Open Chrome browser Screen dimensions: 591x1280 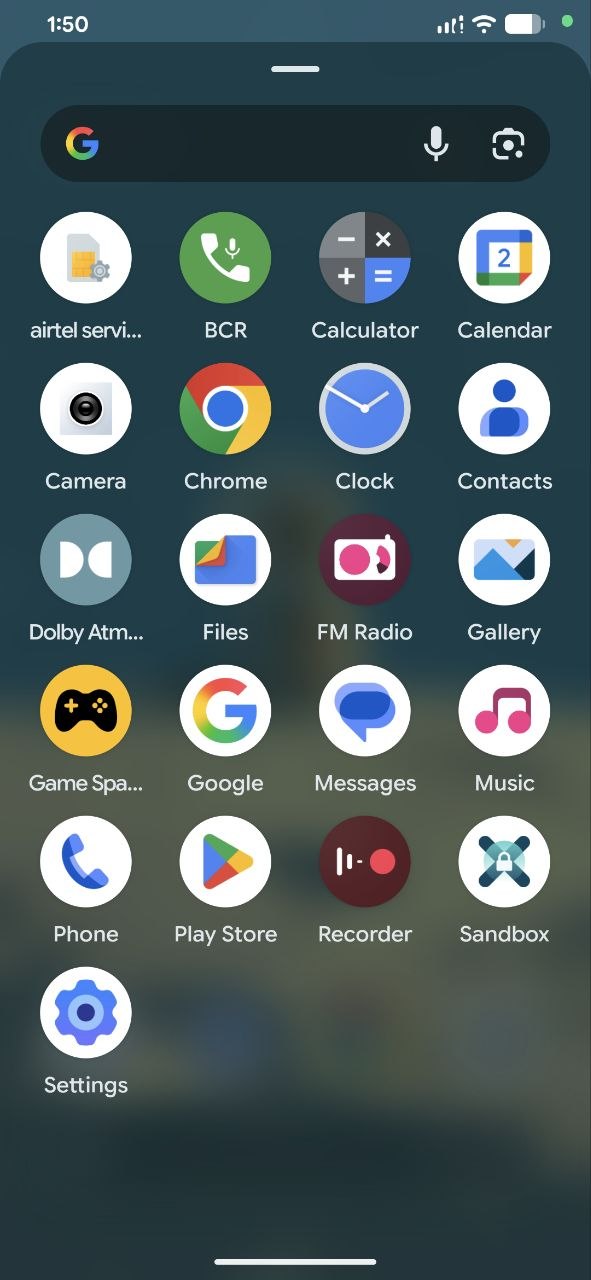(x=225, y=409)
